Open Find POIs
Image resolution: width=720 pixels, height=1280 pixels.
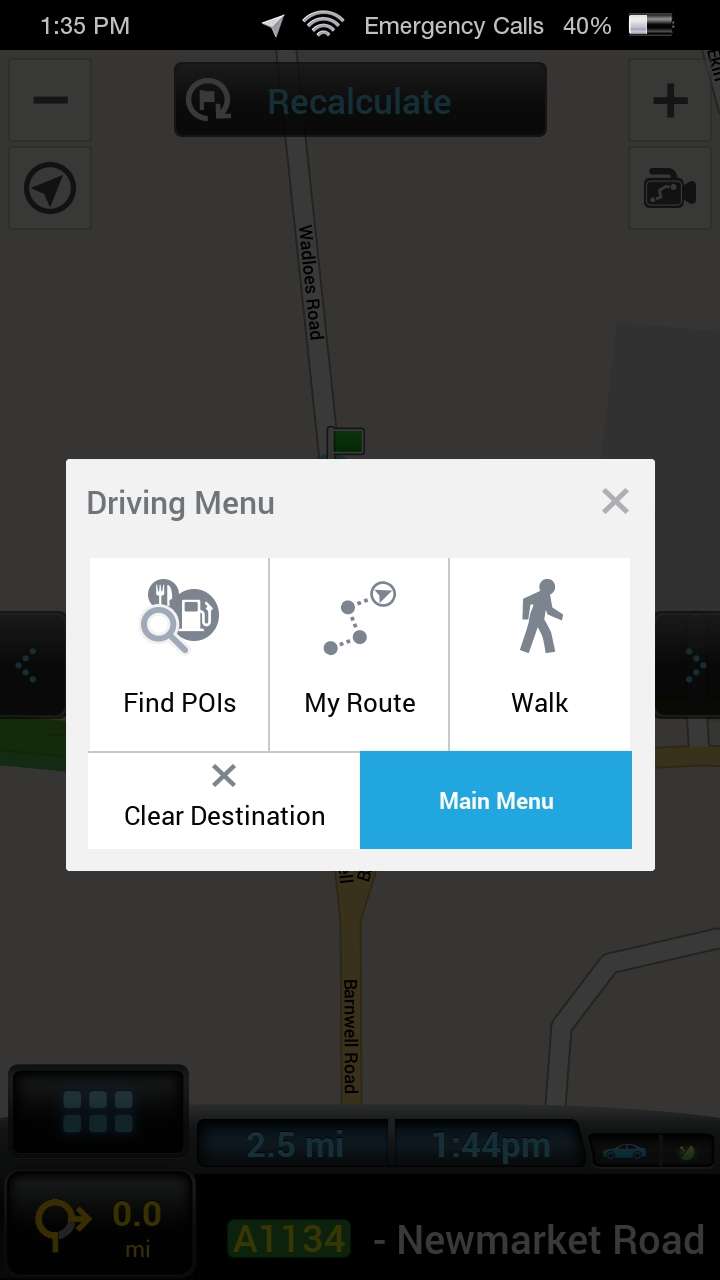click(179, 654)
